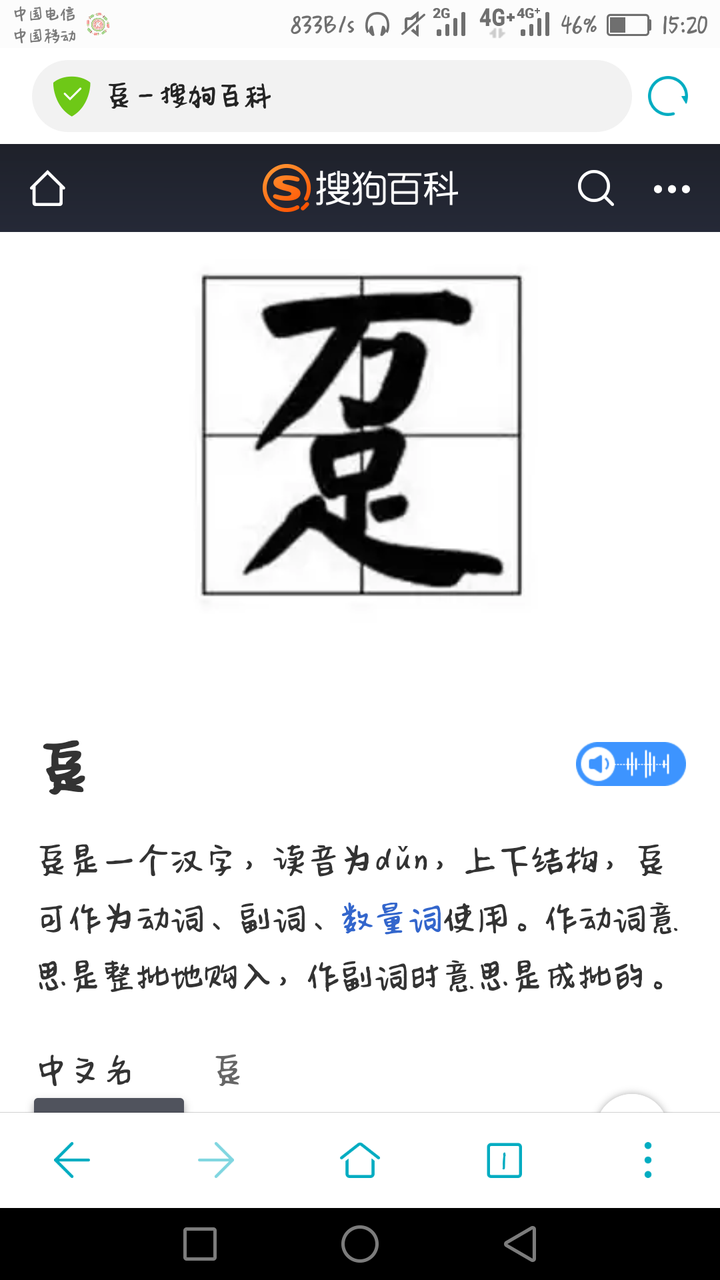
Task: Tap the refresh icon beside the address bar
Action: (668, 95)
